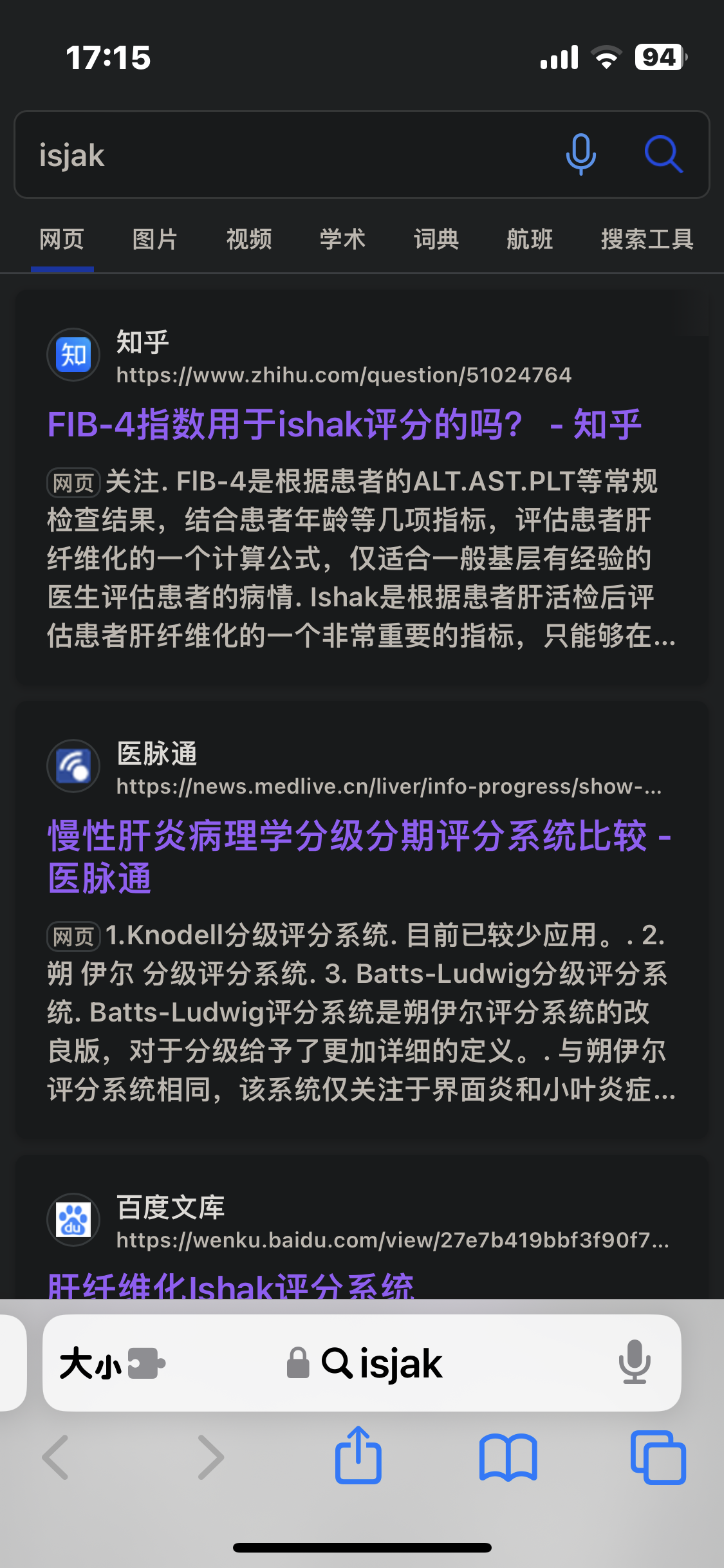The width and height of the screenshot is (724, 1568).
Task: Open the FIB-4指数用于ishak评分 知乎 result
Action: pos(344,425)
